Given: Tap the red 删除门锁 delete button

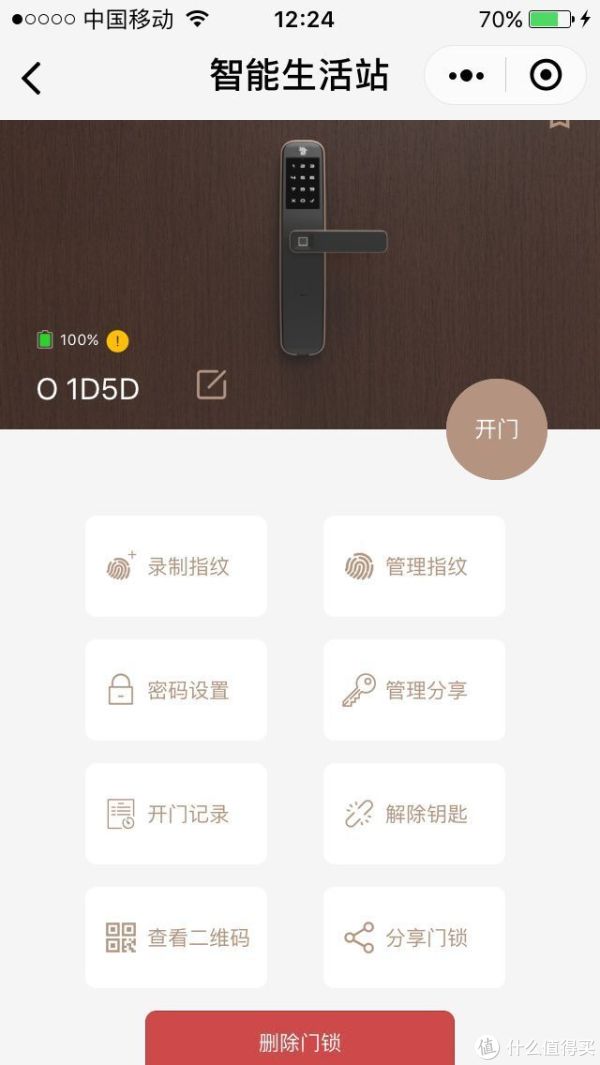Looking at the screenshot, I should [300, 1042].
